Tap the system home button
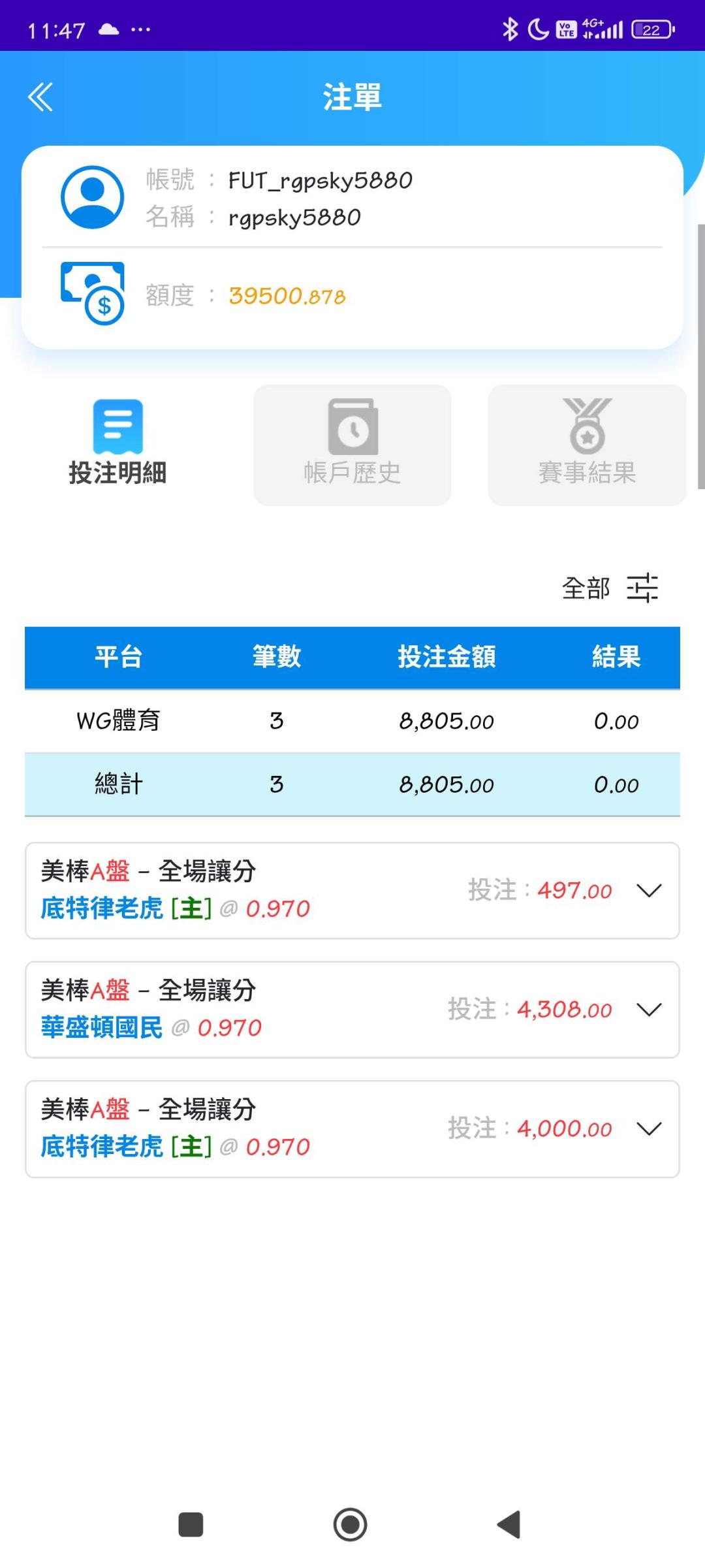Viewport: 705px width, 1568px height. [351, 1525]
